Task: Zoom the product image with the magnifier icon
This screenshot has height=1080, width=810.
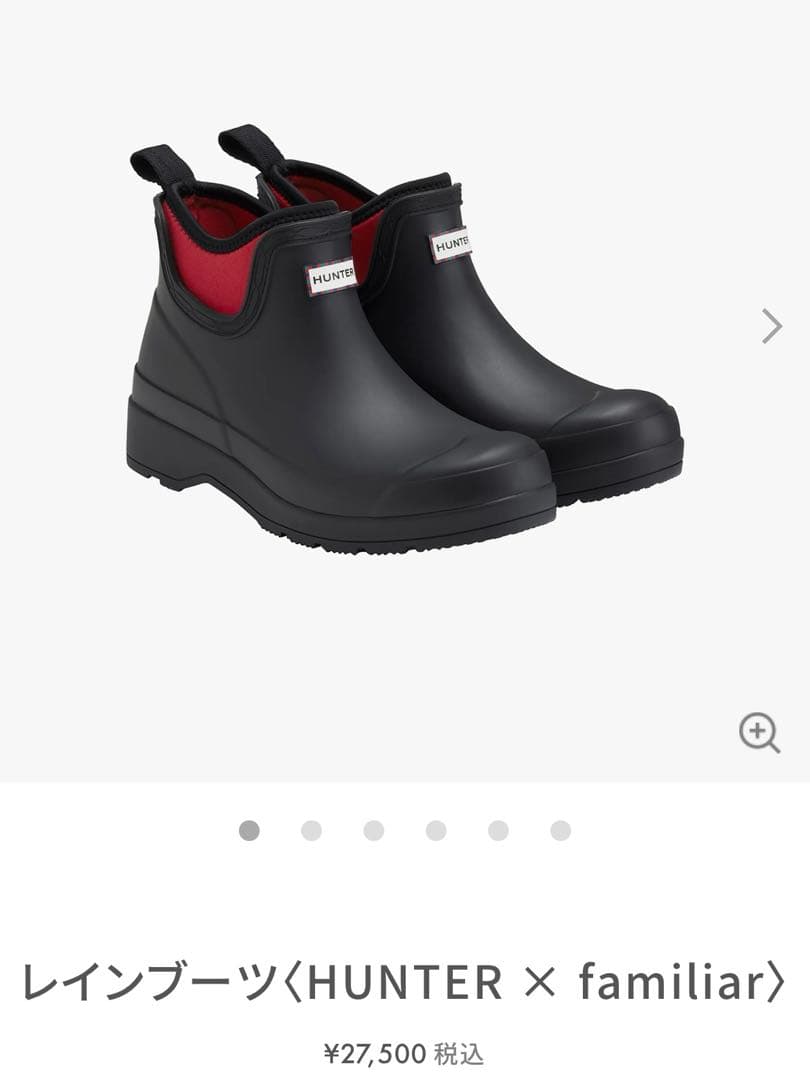Action: click(x=759, y=734)
